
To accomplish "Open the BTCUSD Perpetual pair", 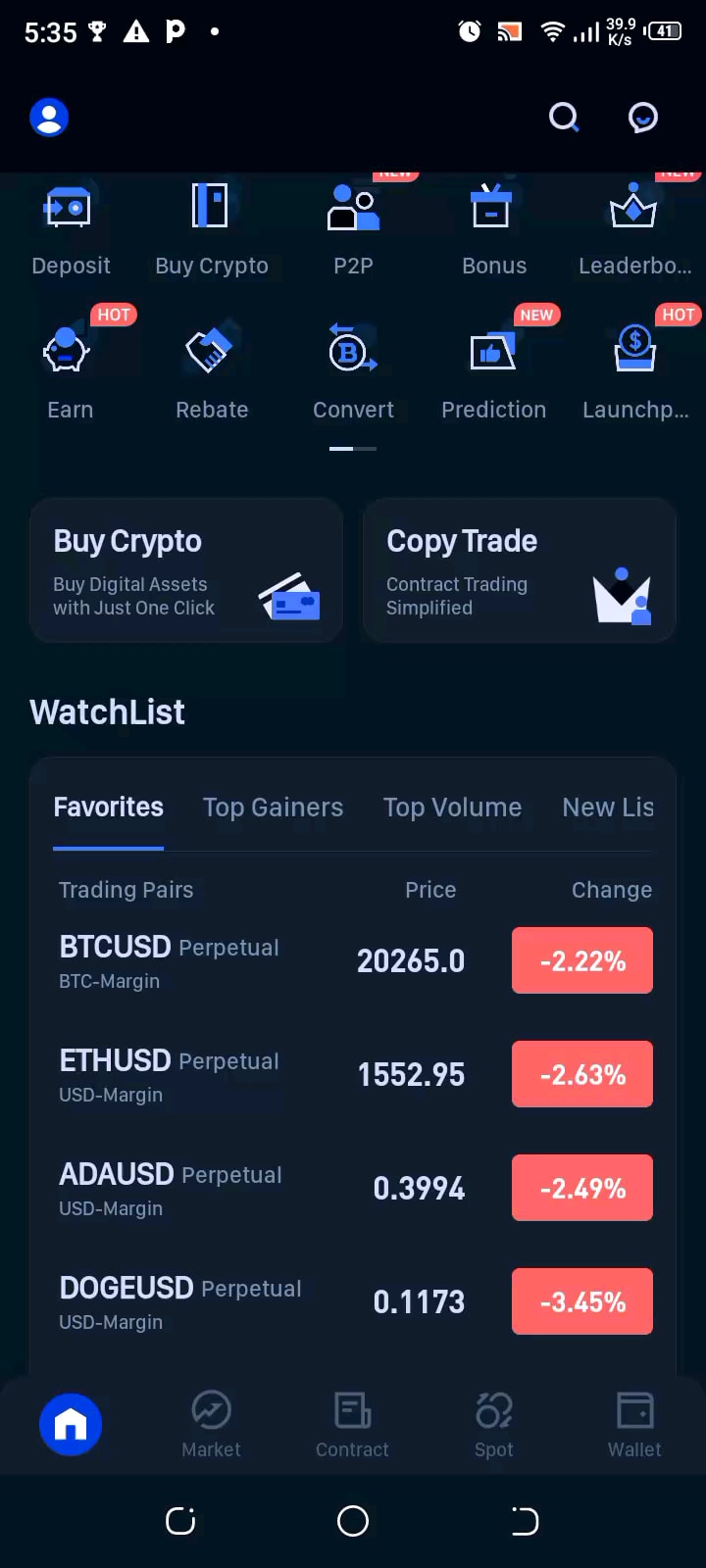I will point(169,961).
